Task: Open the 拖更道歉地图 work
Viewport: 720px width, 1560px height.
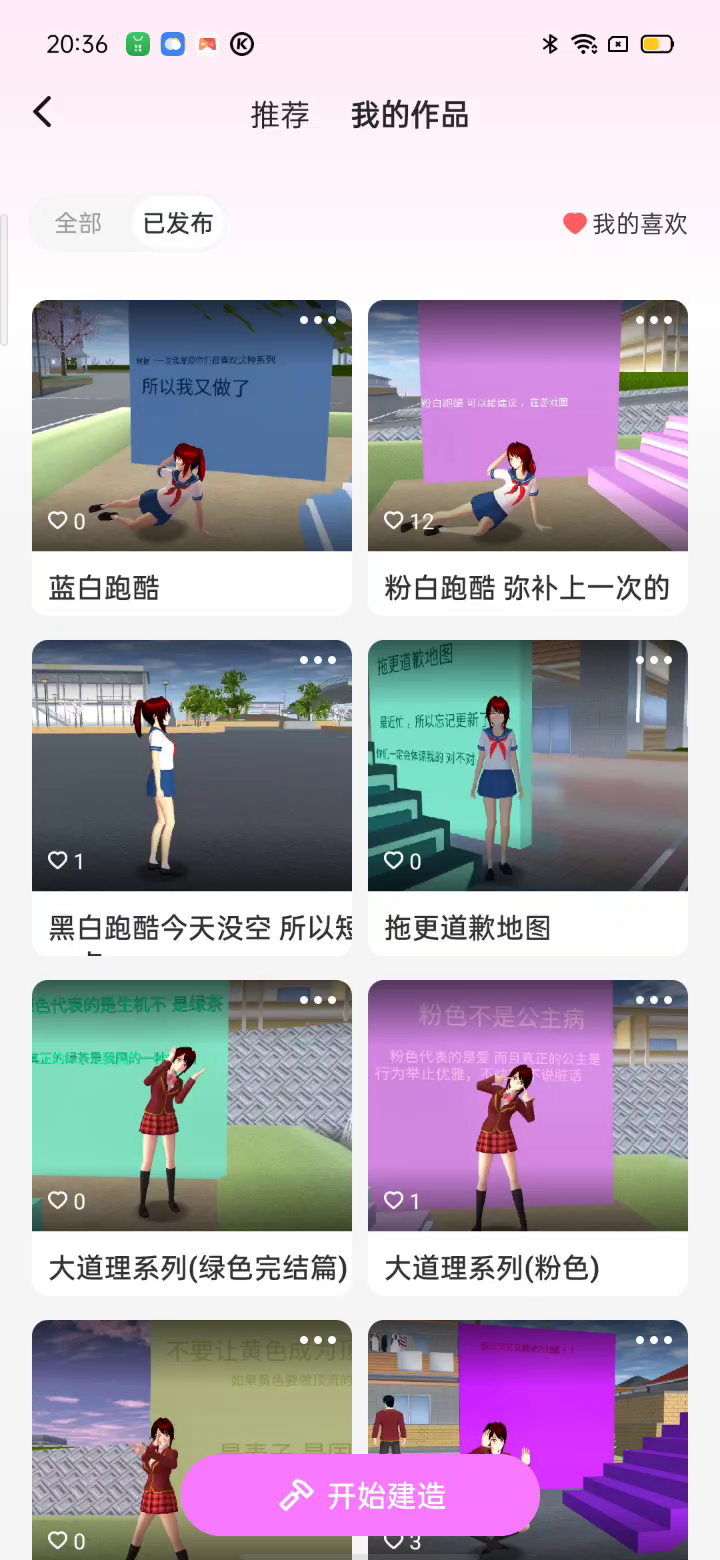Action: click(528, 780)
